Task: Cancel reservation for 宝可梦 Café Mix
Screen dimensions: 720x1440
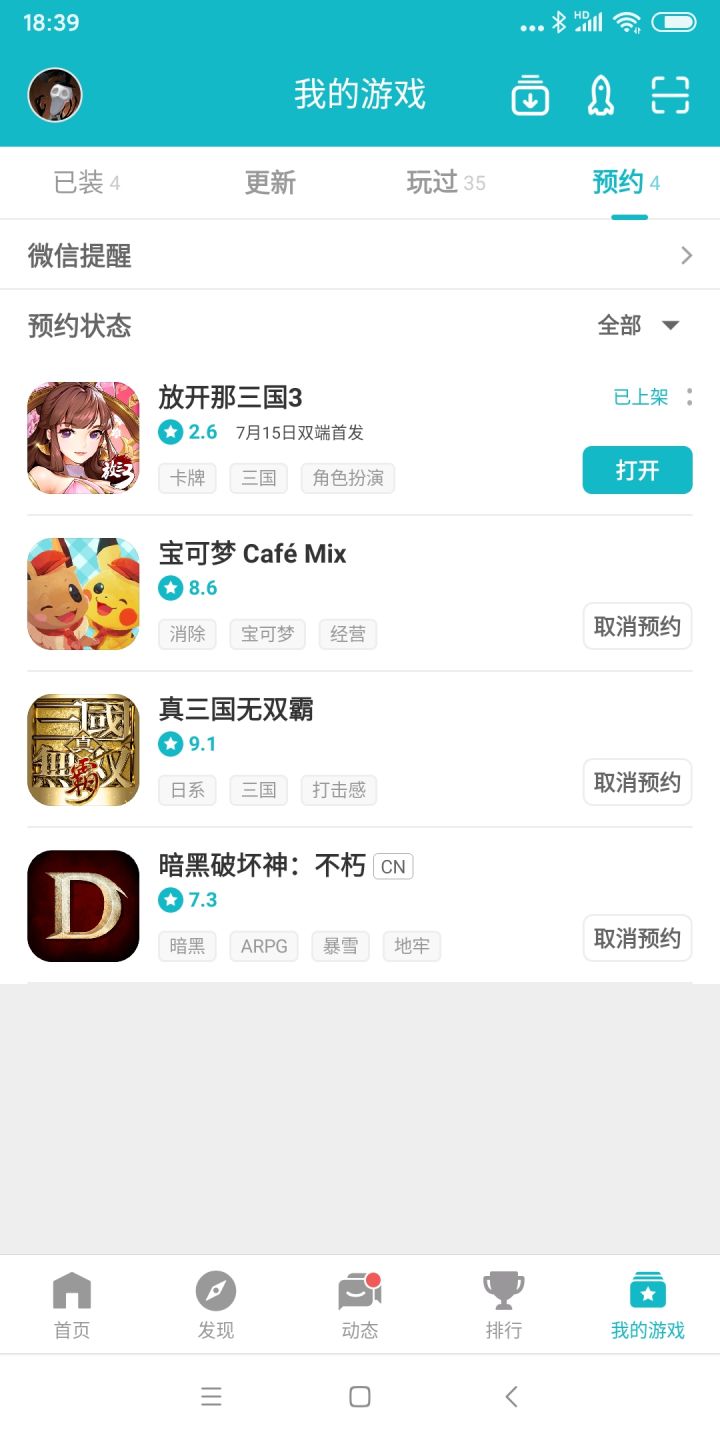Action: point(637,626)
